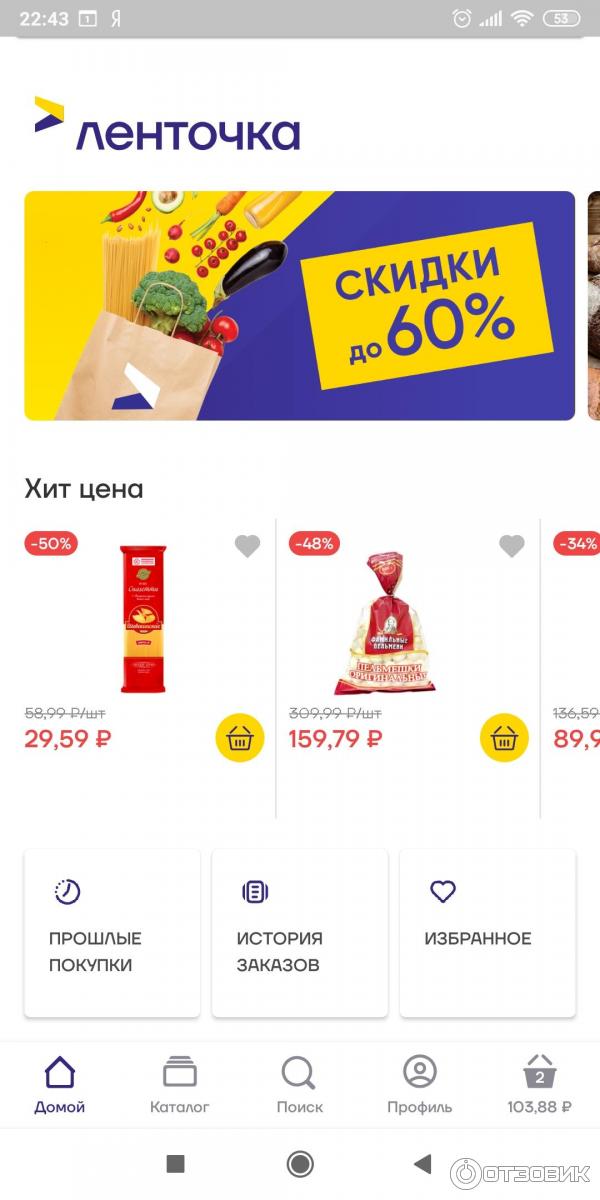This screenshot has height=1200, width=600.
Task: Add the 159,79 ₽ pelmeni to the cart
Action: (x=504, y=739)
